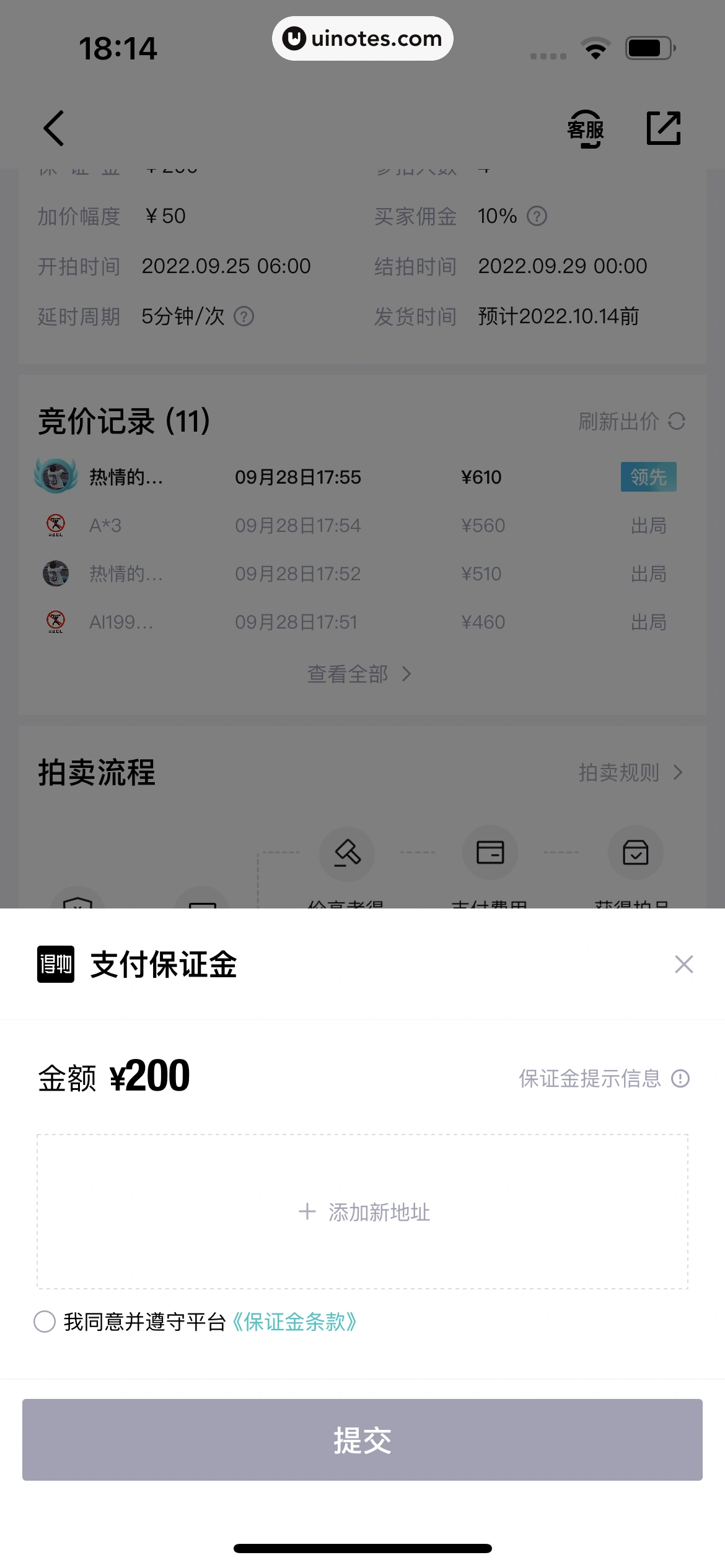The width and height of the screenshot is (725, 1568).
Task: Click the 客服 customer service icon
Action: point(585,128)
